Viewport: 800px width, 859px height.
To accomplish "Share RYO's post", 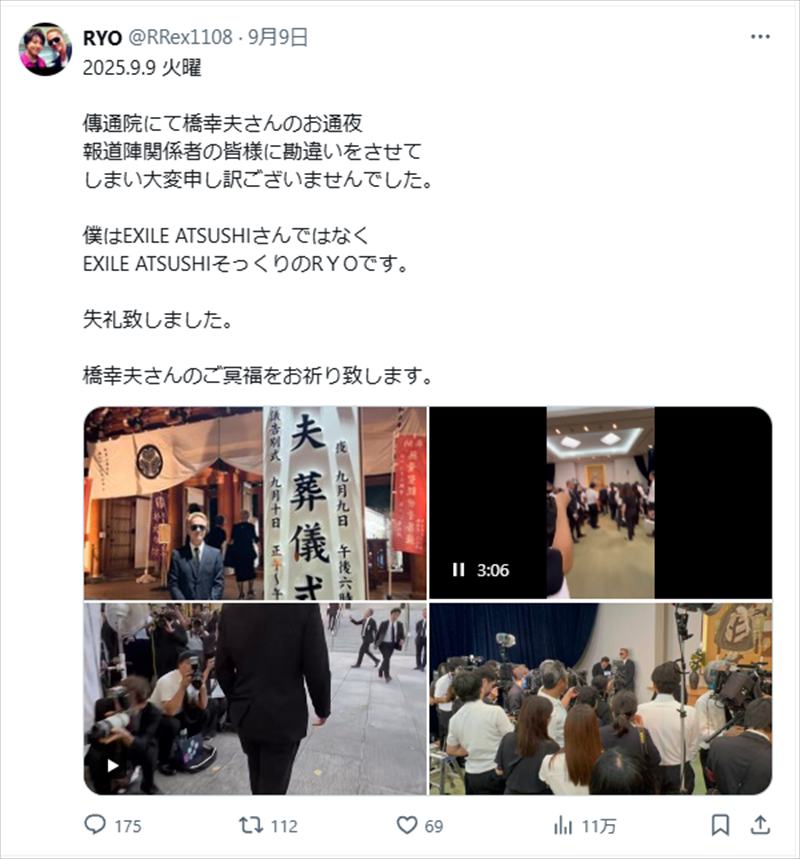I will coord(760,825).
